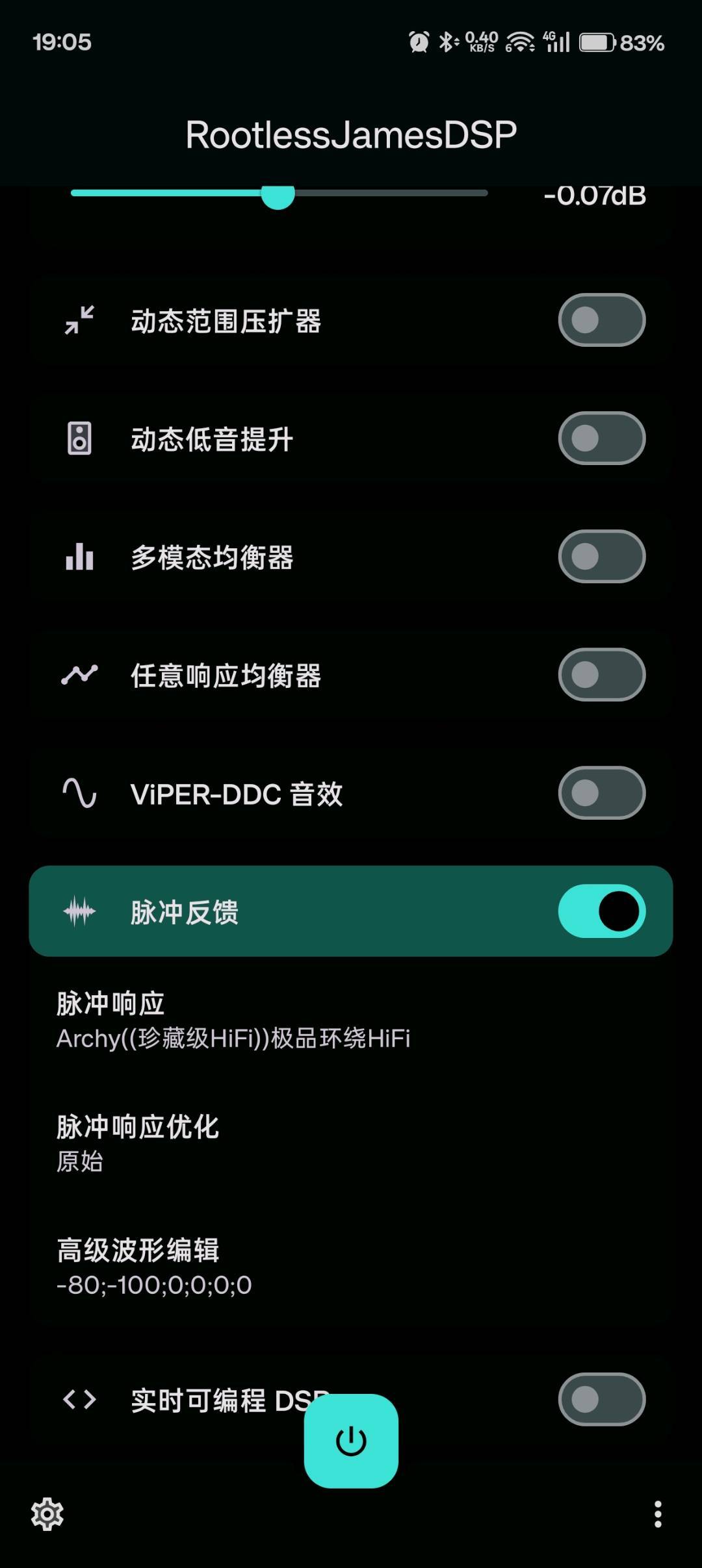
Task: Turn on 动态低音提升
Action: tap(601, 438)
